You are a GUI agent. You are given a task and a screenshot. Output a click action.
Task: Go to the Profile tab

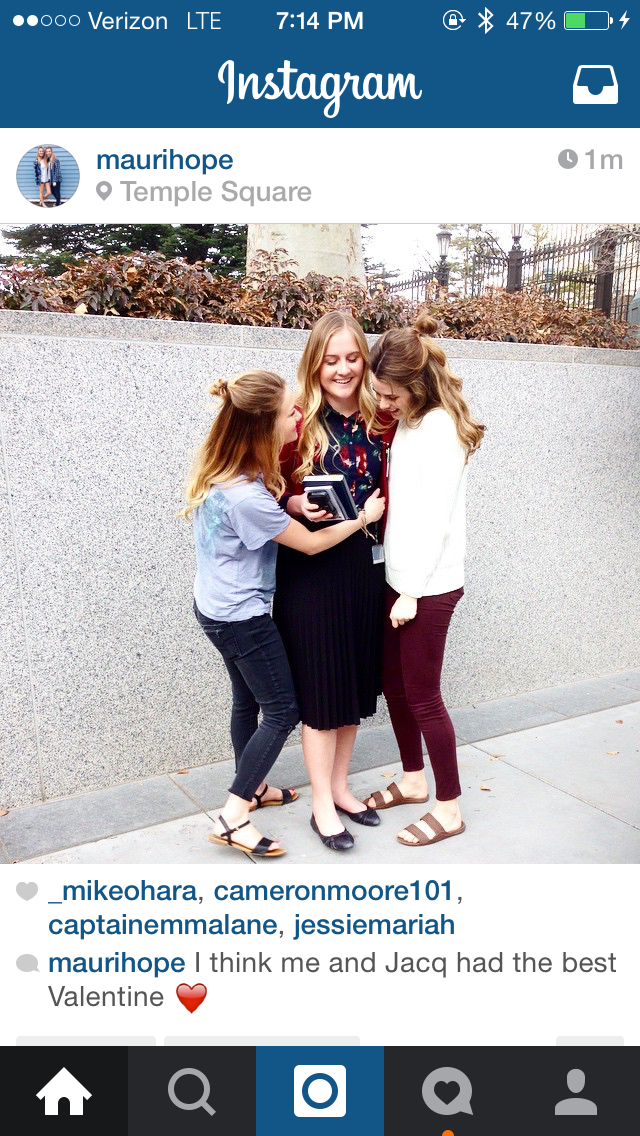(x=576, y=1091)
